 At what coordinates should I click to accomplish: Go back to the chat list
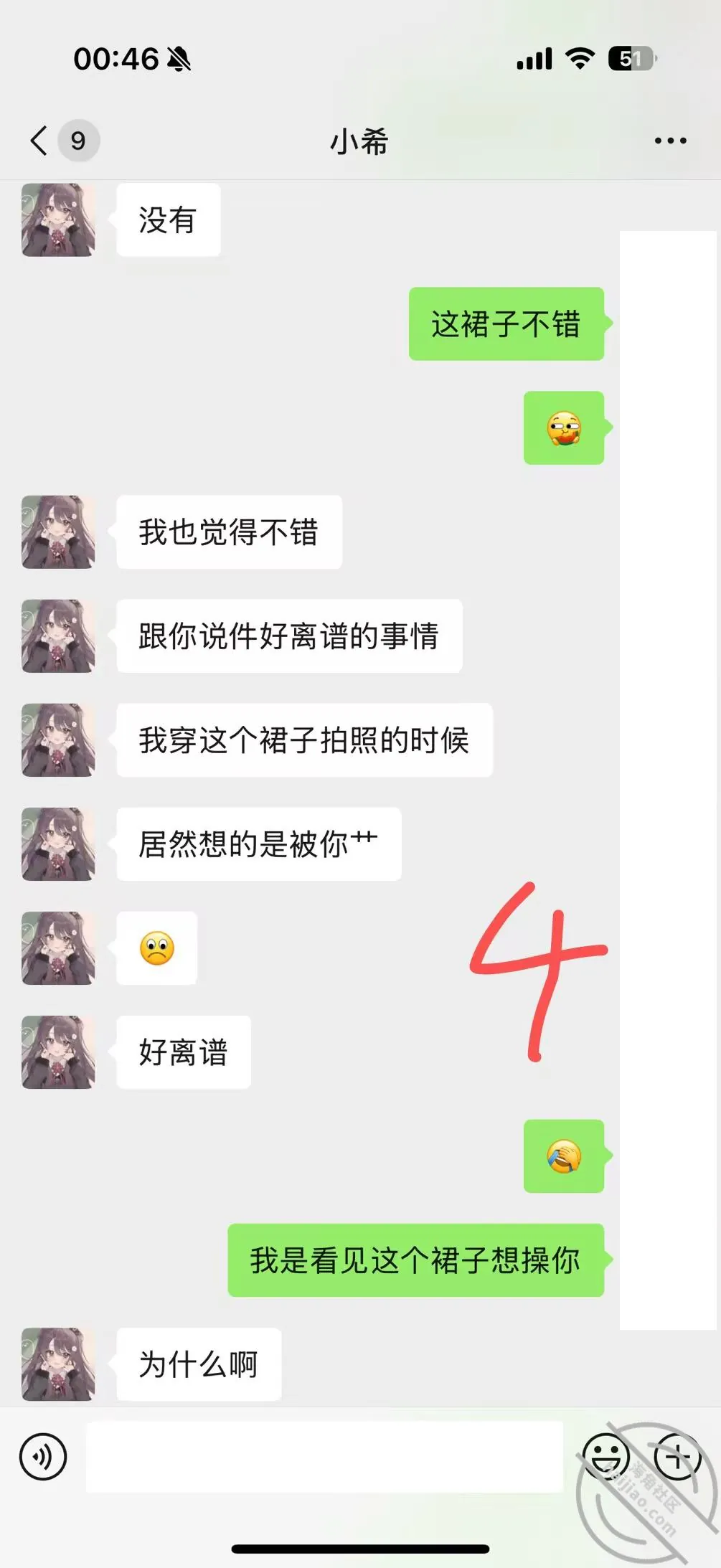(x=40, y=141)
